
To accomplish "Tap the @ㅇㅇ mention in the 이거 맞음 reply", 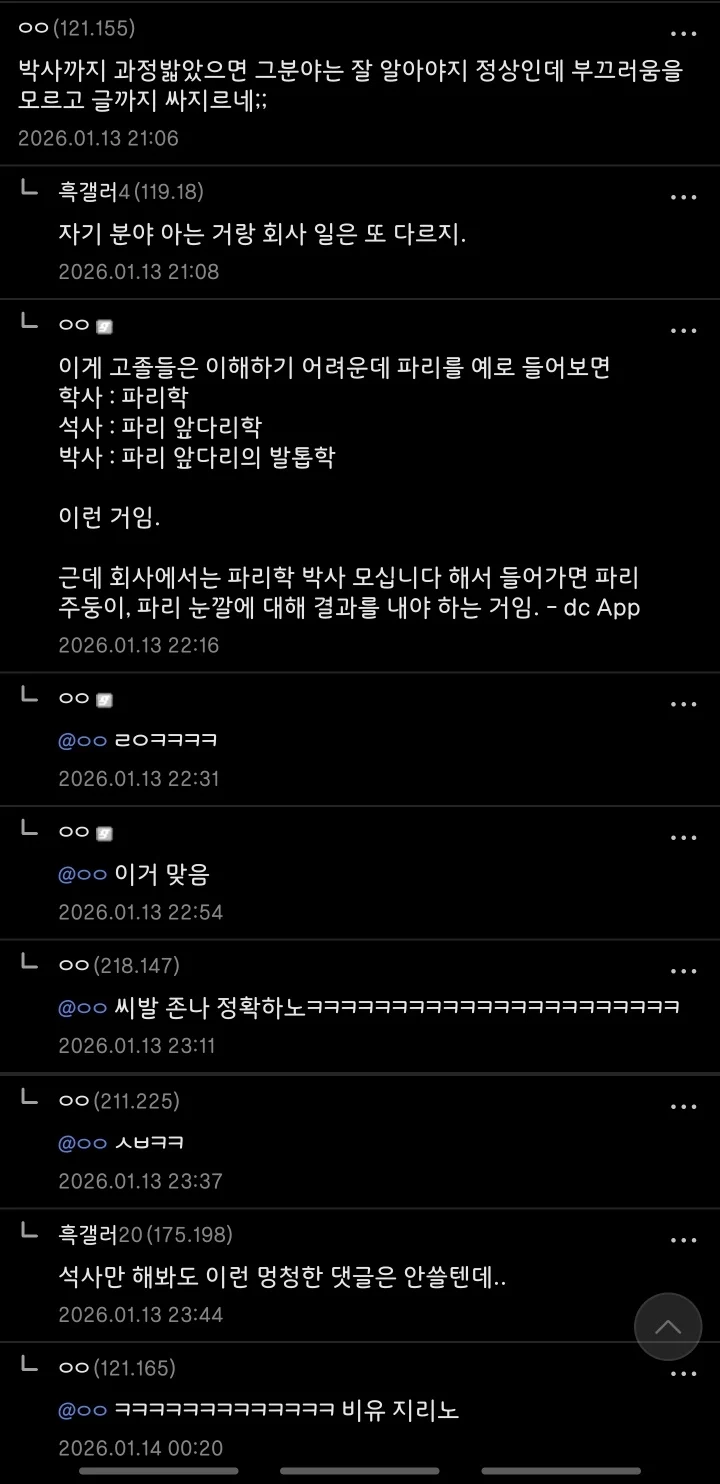I will coord(82,875).
